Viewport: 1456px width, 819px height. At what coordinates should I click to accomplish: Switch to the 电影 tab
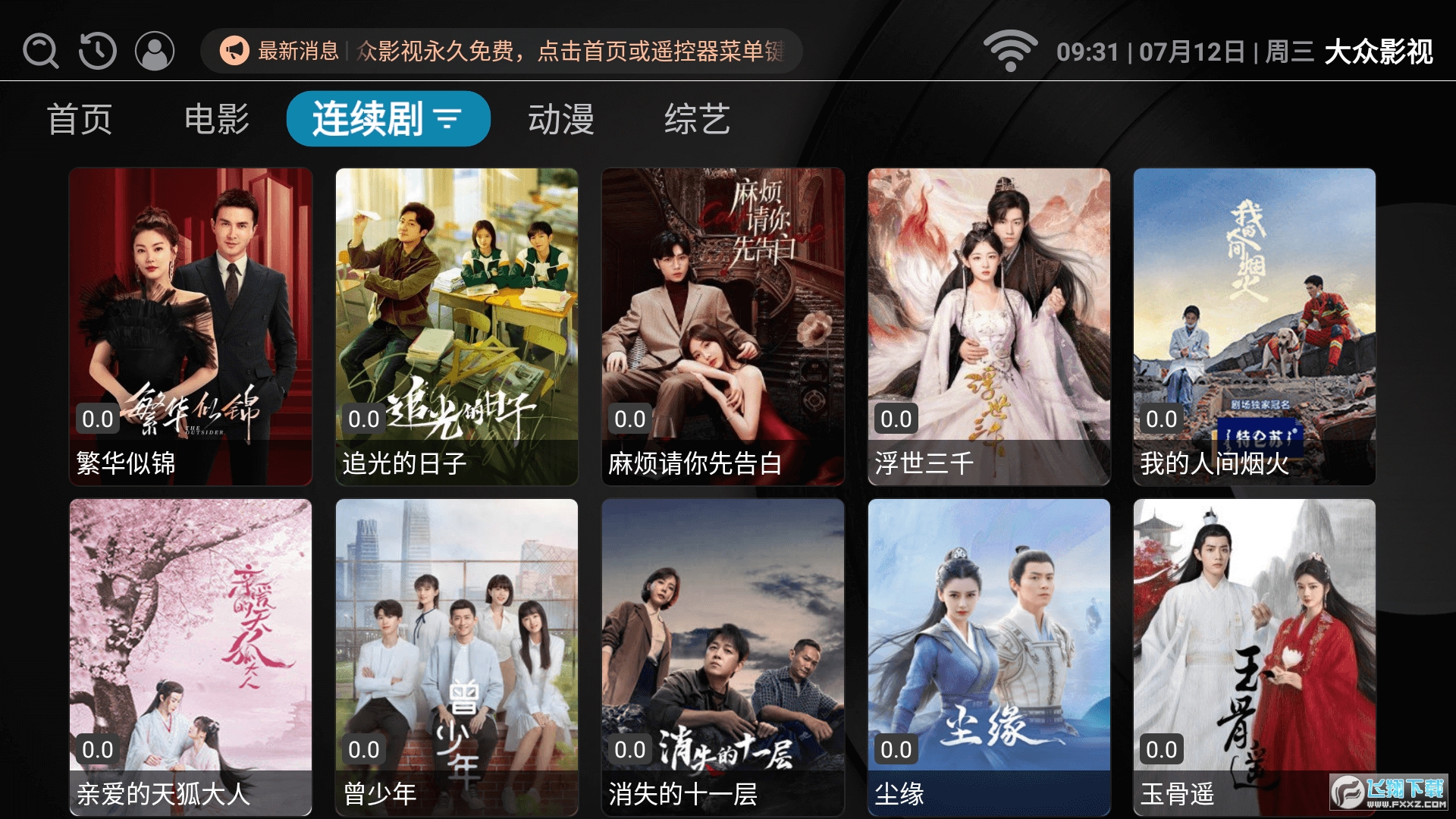217,119
